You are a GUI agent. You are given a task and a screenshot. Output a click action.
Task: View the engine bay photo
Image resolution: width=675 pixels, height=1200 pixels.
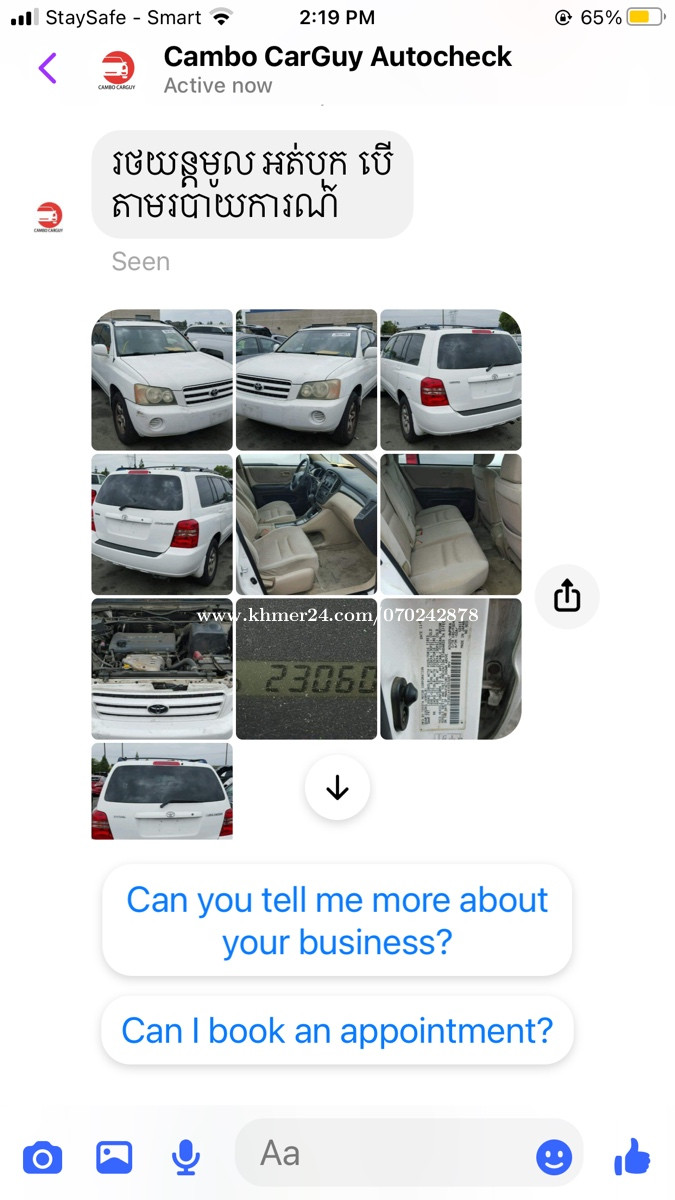[x=162, y=669]
